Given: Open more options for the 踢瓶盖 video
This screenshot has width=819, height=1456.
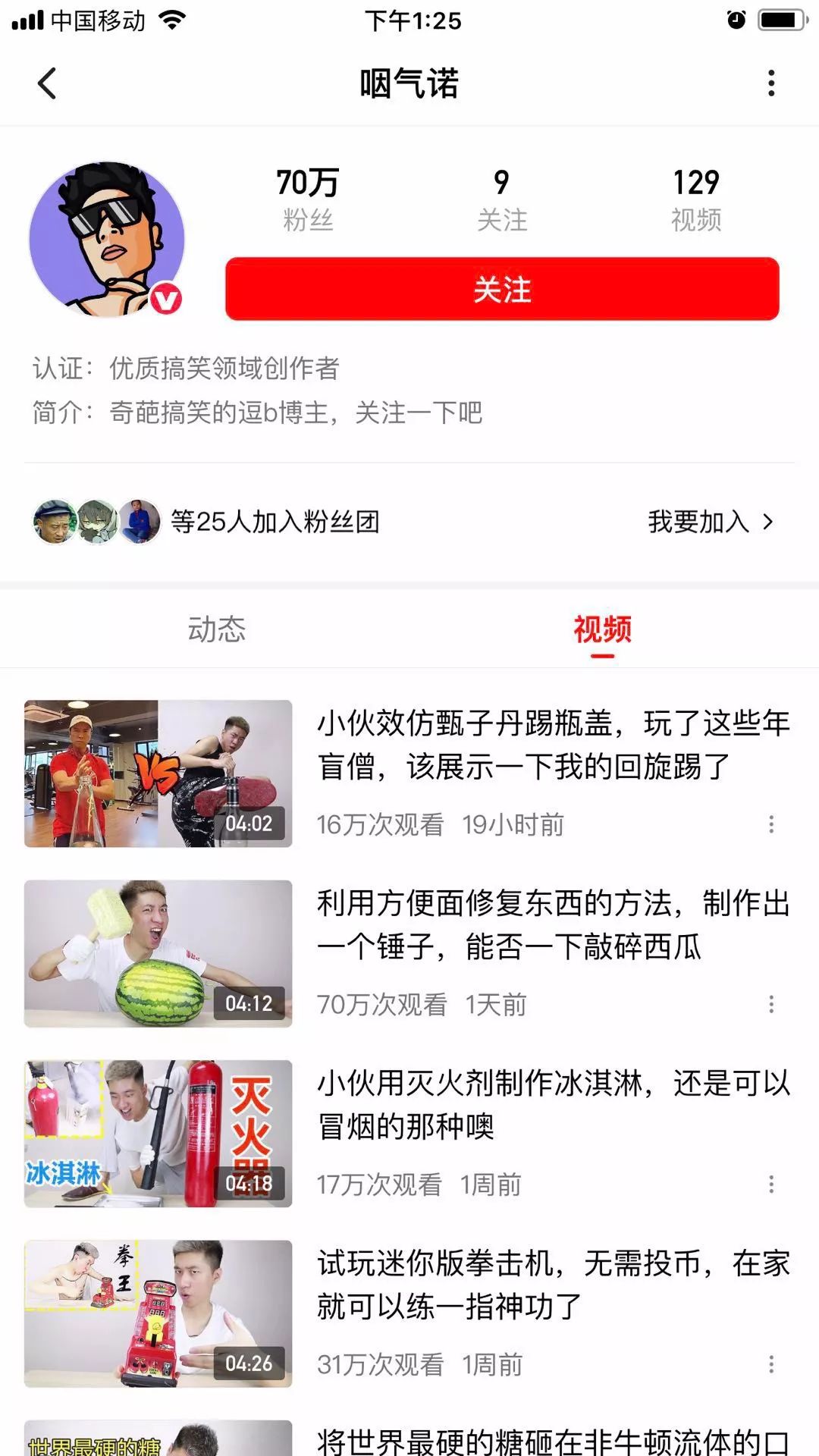Looking at the screenshot, I should pyautogui.click(x=771, y=824).
